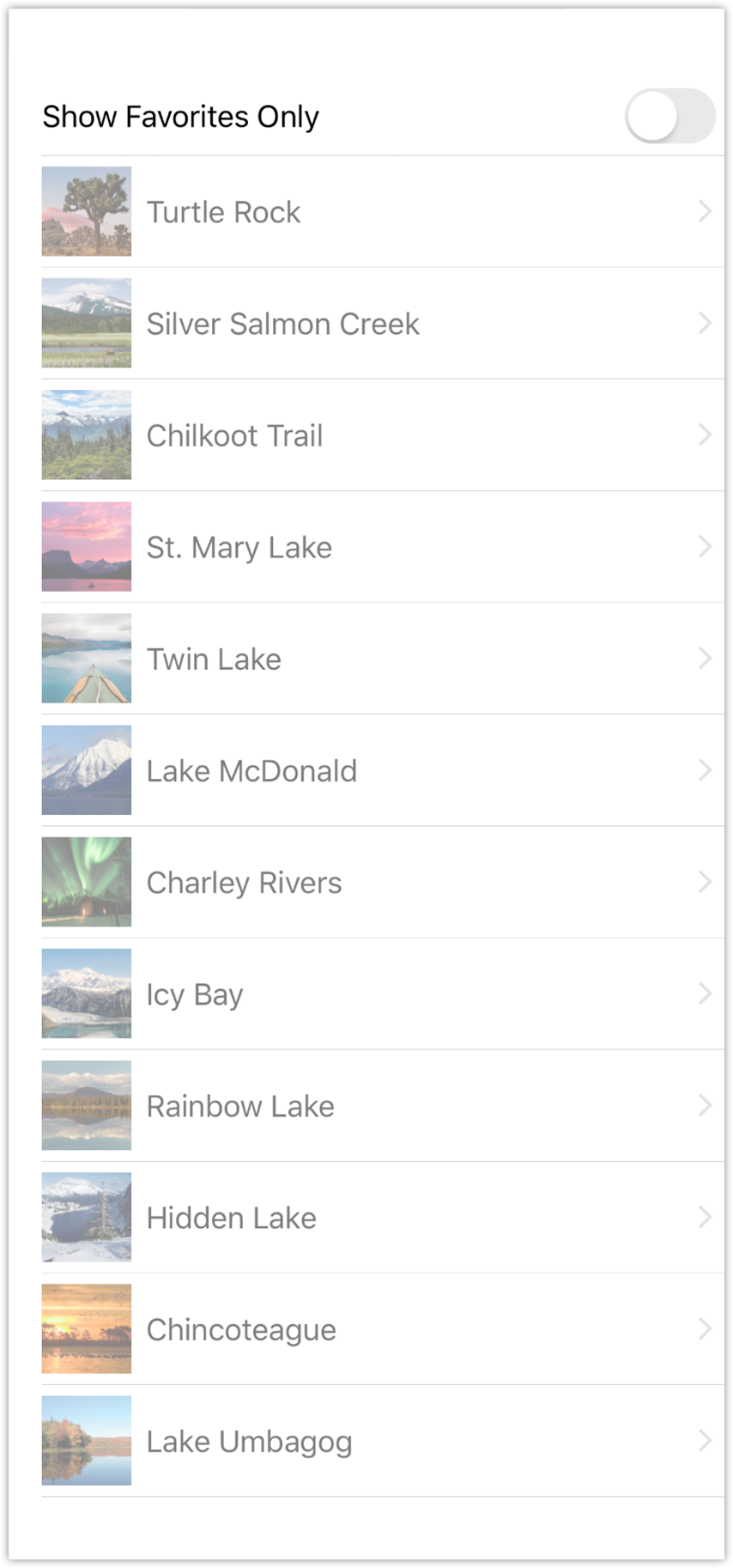733x1568 pixels.
Task: Open the Chincoteague entry
Action: pos(383,1328)
